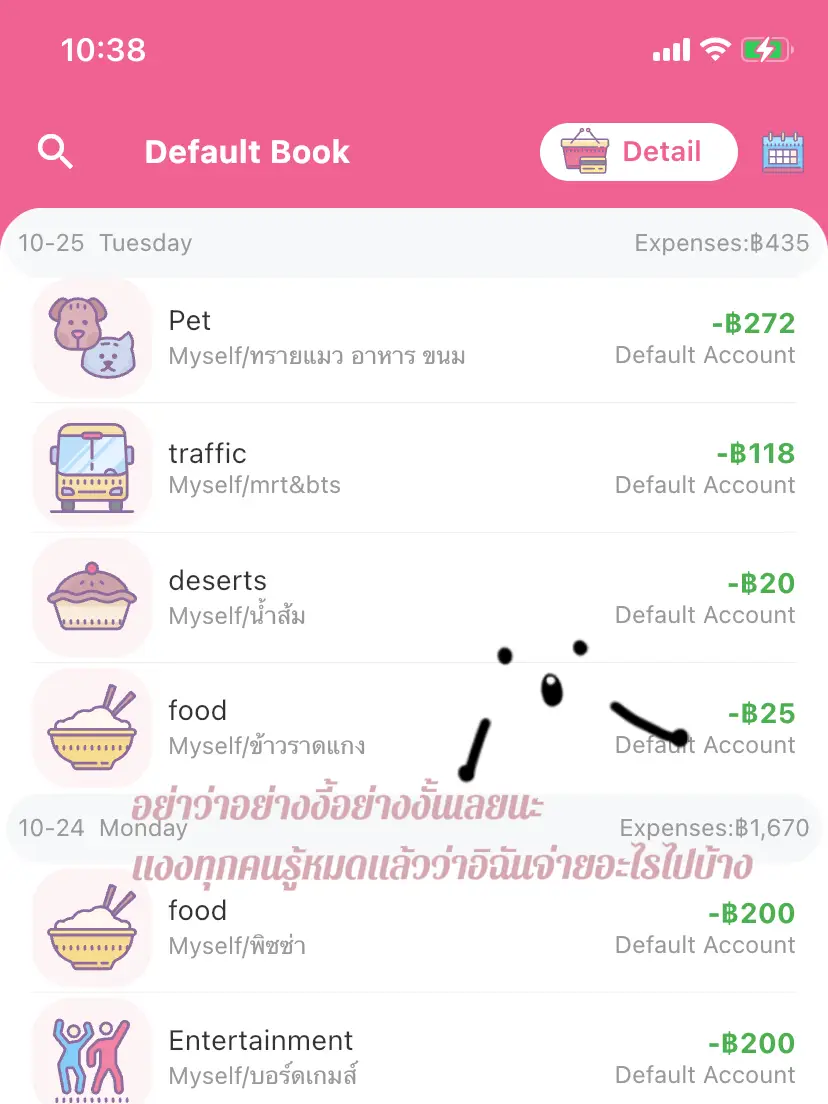Select the Entertainment dancing figures icon
Screen dimensions: 828x1104
(x=91, y=1053)
